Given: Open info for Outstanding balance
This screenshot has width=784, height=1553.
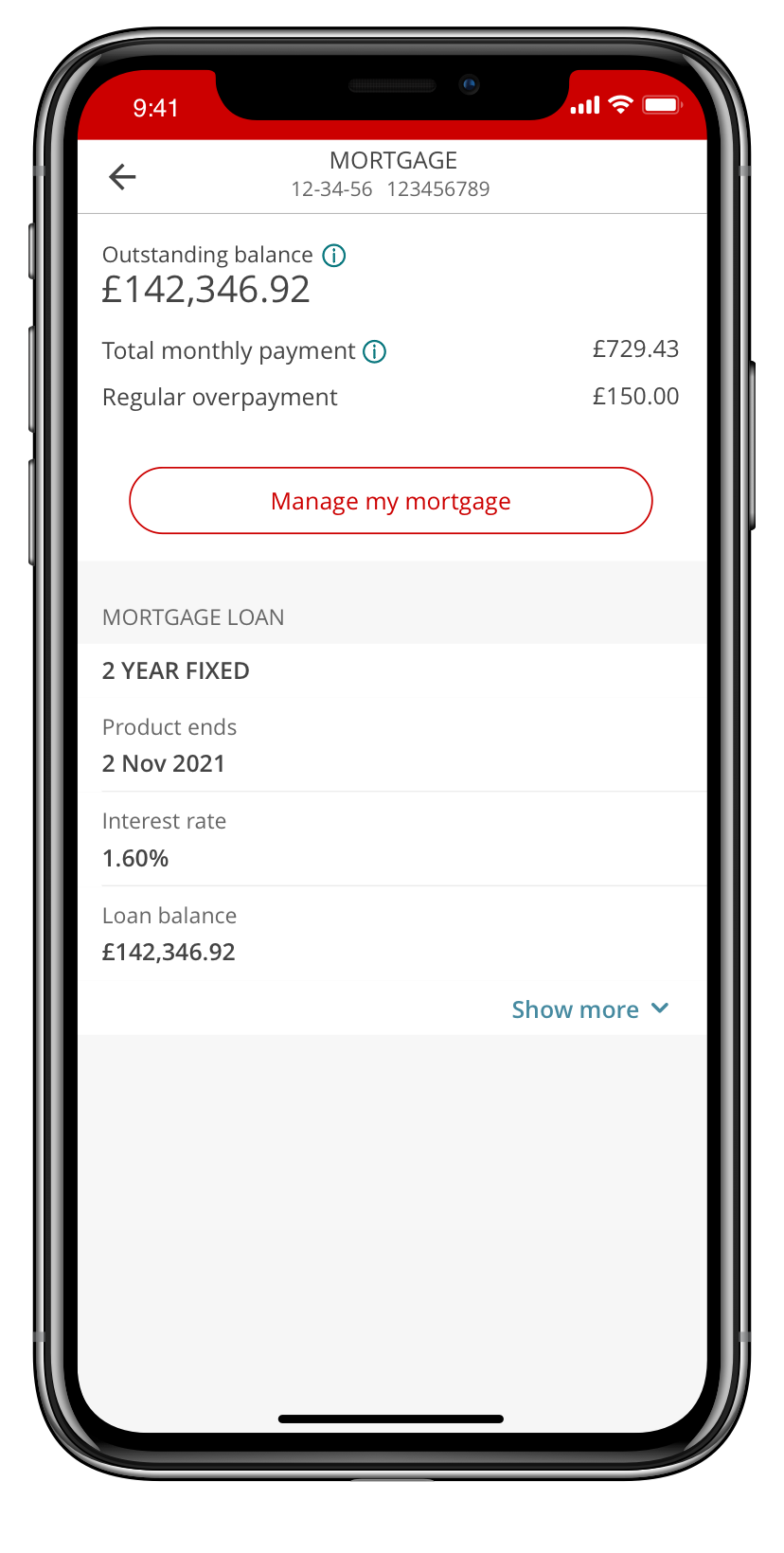Looking at the screenshot, I should 334,255.
